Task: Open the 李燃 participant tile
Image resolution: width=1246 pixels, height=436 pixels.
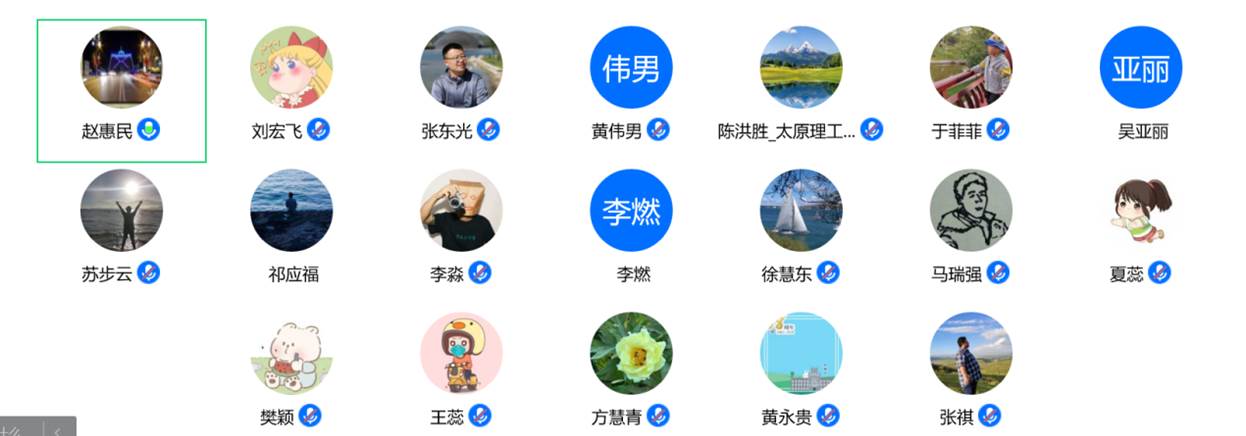Action: (x=631, y=210)
